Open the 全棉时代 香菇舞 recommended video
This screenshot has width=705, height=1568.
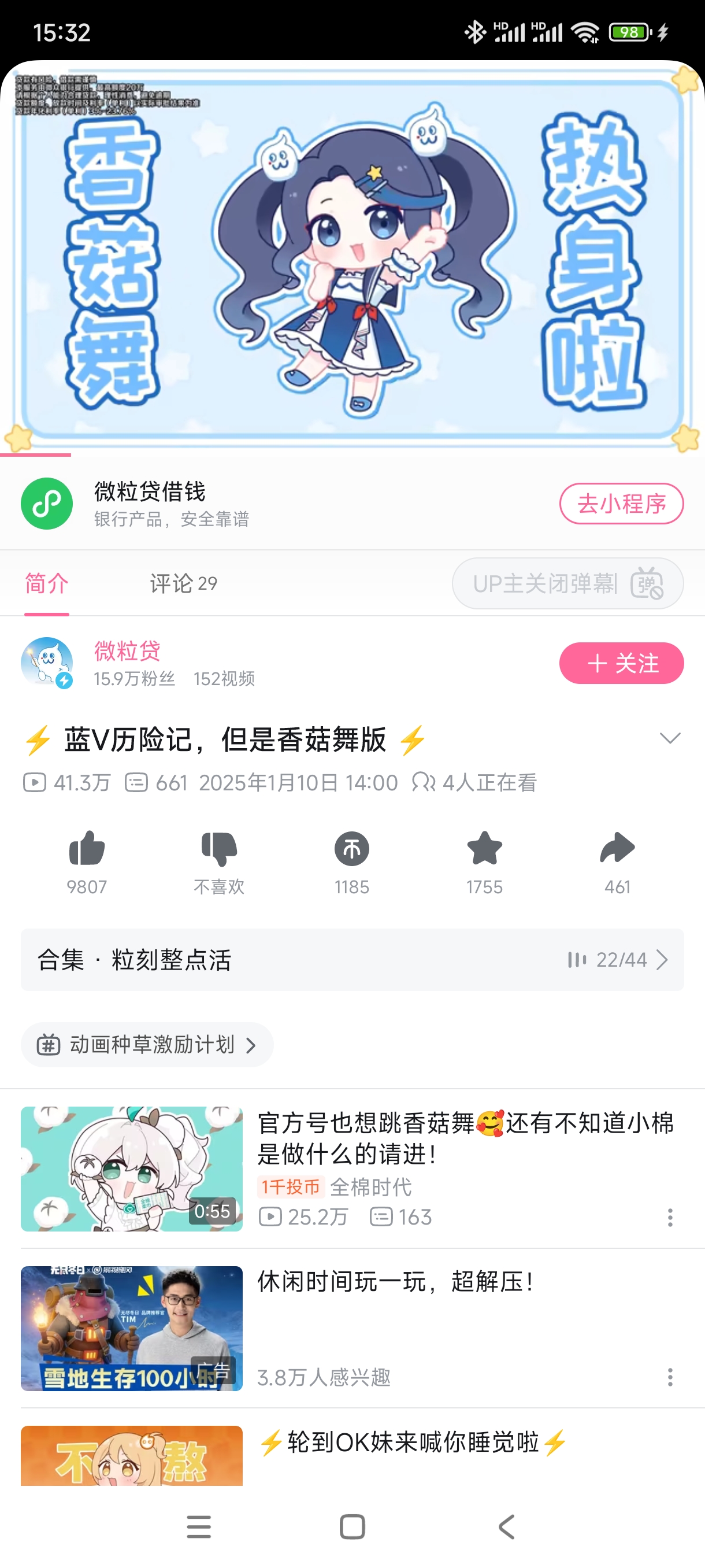[465, 1137]
